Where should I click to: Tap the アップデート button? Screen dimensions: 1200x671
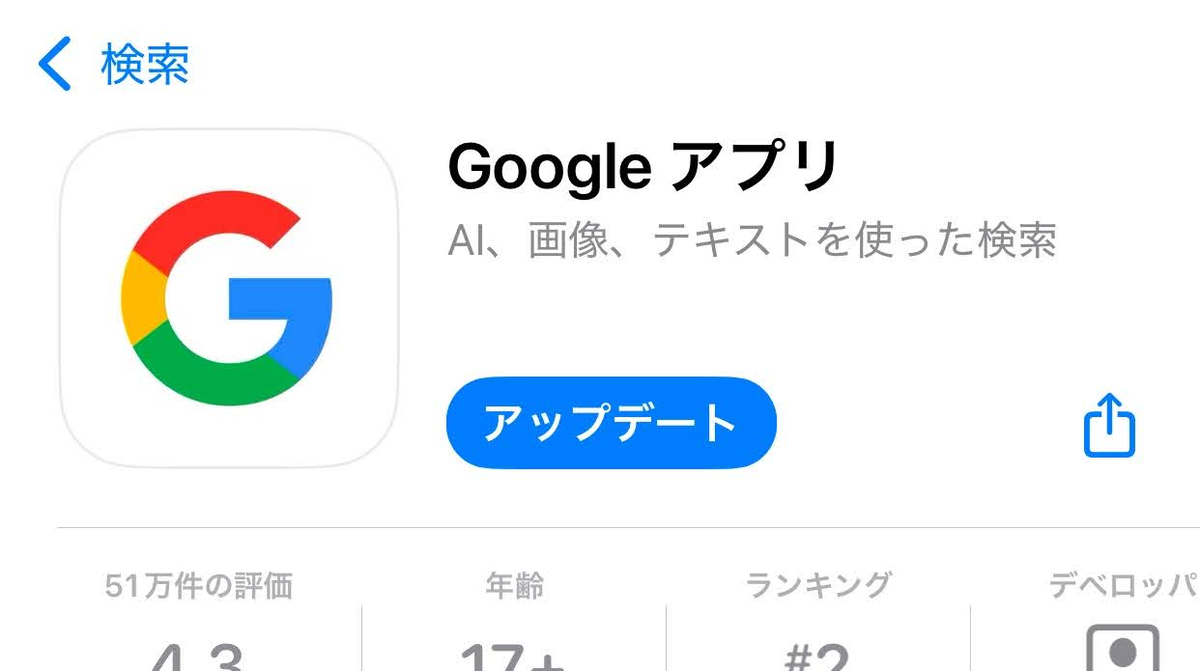pos(610,423)
